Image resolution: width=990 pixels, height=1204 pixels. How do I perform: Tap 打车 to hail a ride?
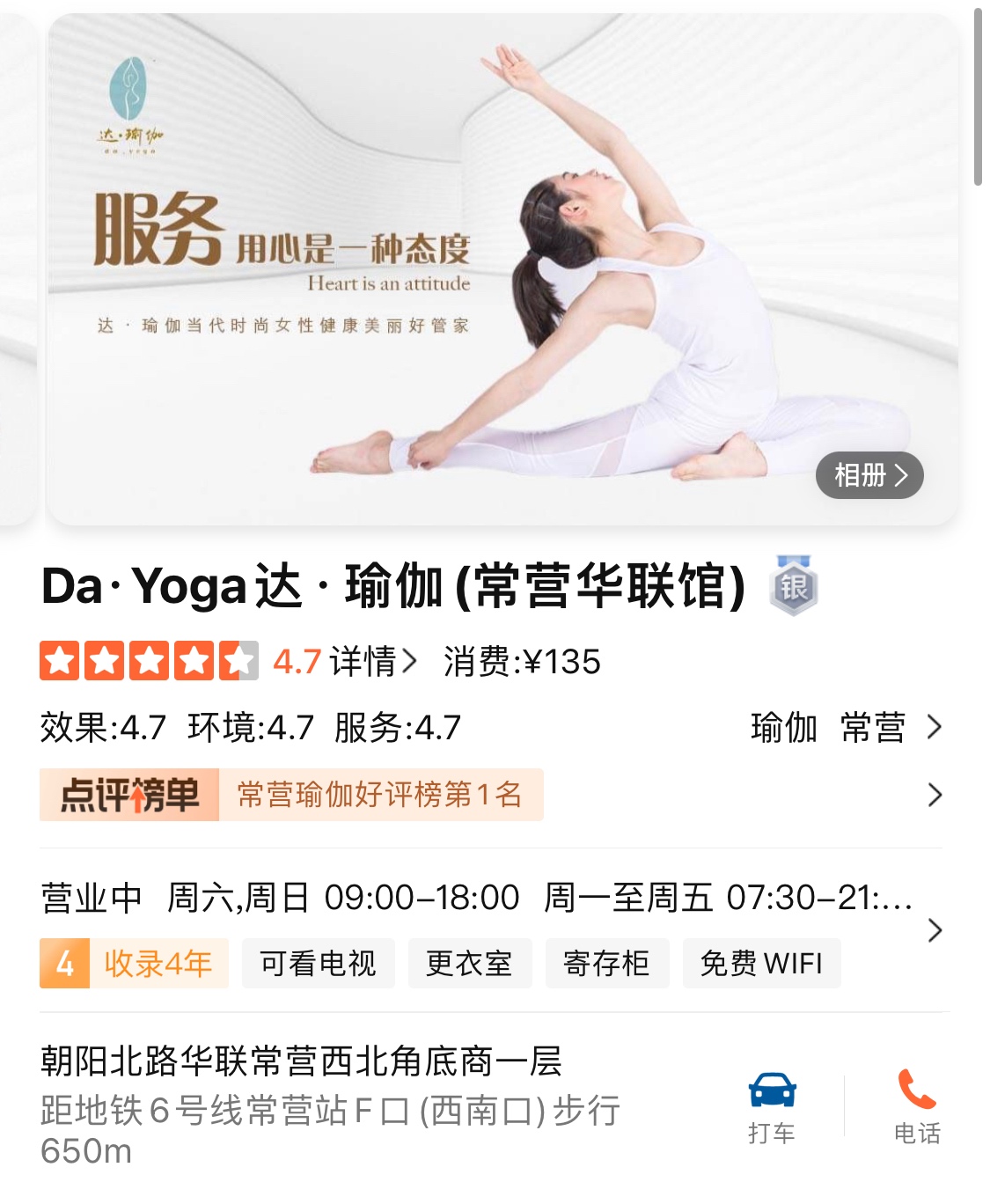[x=772, y=1106]
